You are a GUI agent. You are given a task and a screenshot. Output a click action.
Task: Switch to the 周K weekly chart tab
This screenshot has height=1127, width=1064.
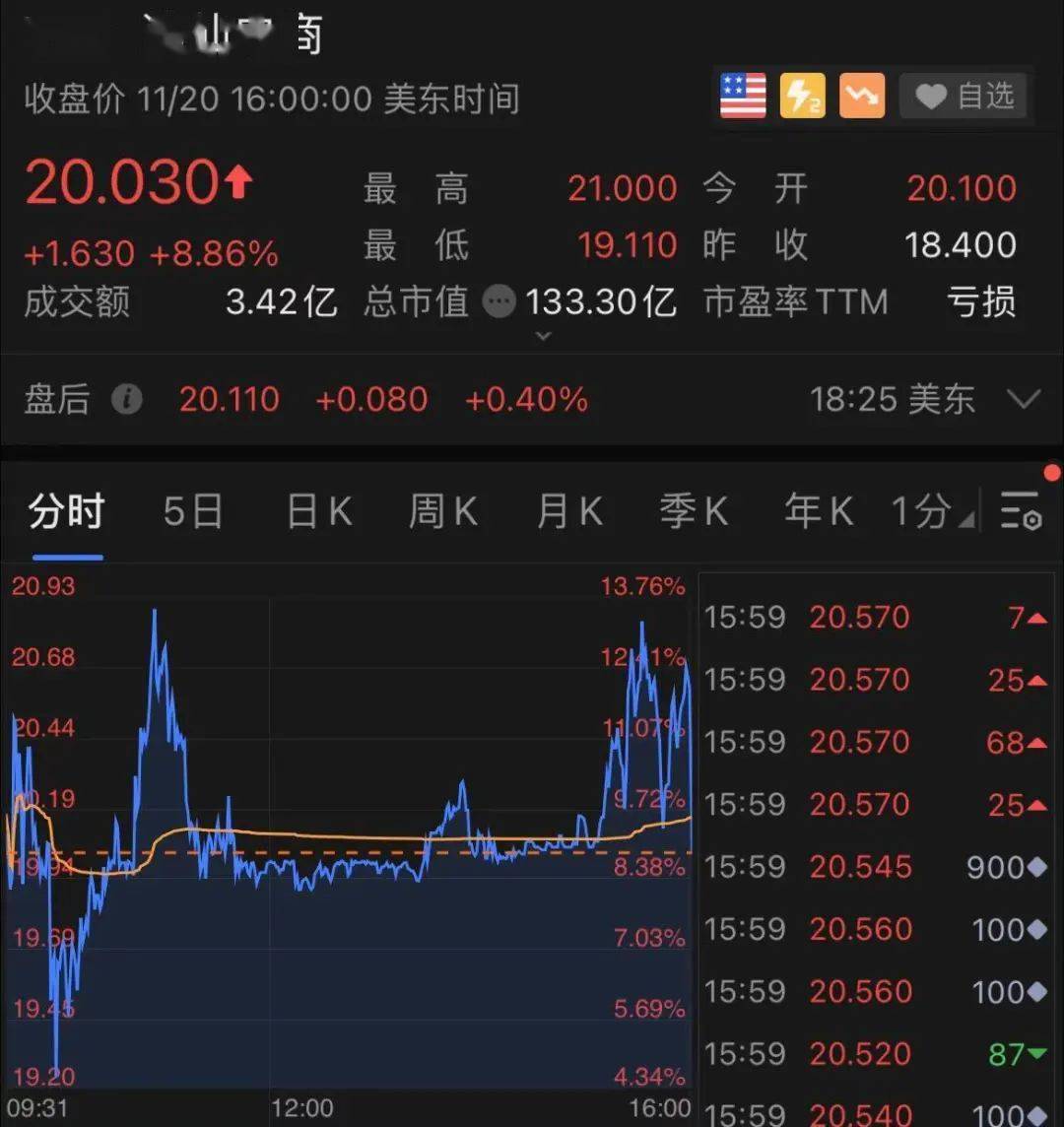442,512
